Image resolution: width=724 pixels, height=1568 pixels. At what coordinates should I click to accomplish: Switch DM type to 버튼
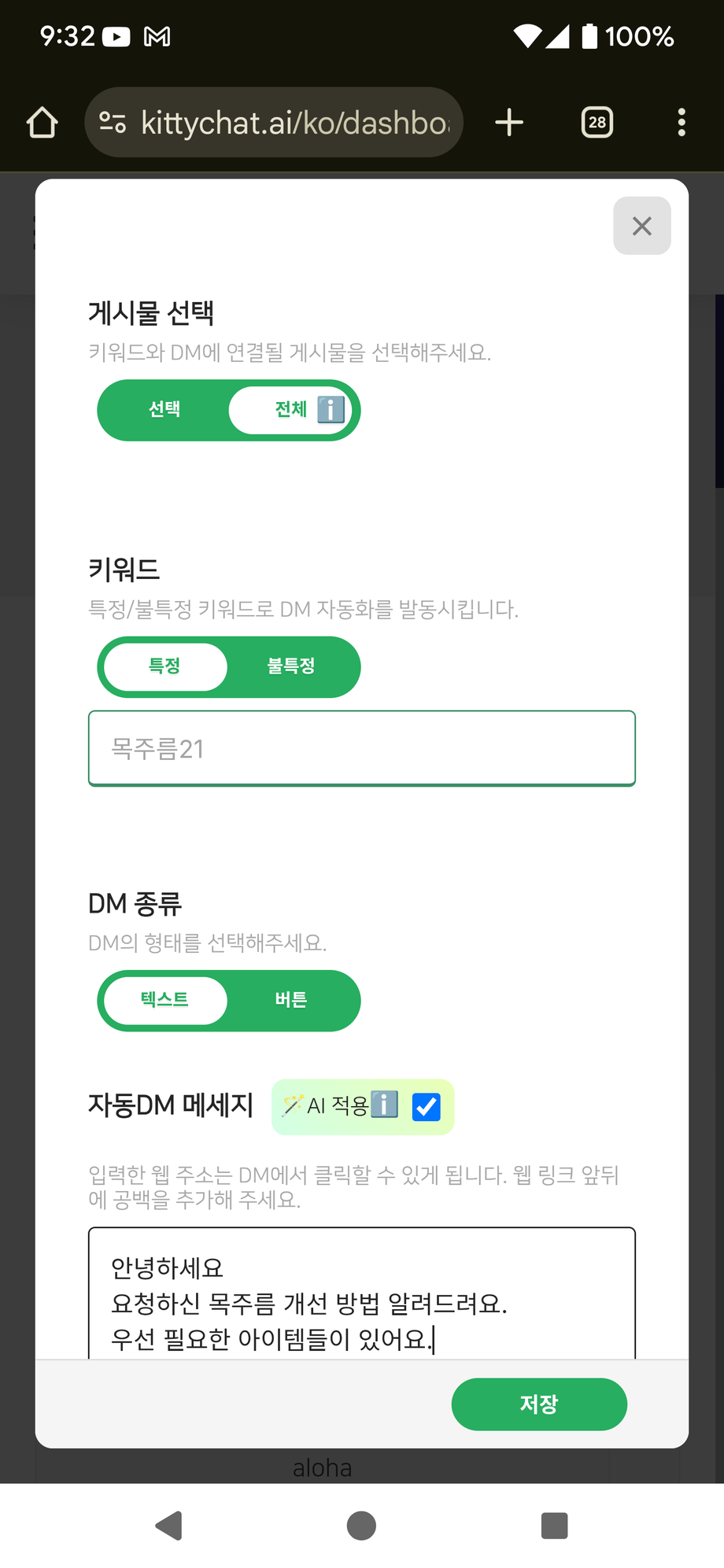click(x=291, y=1000)
